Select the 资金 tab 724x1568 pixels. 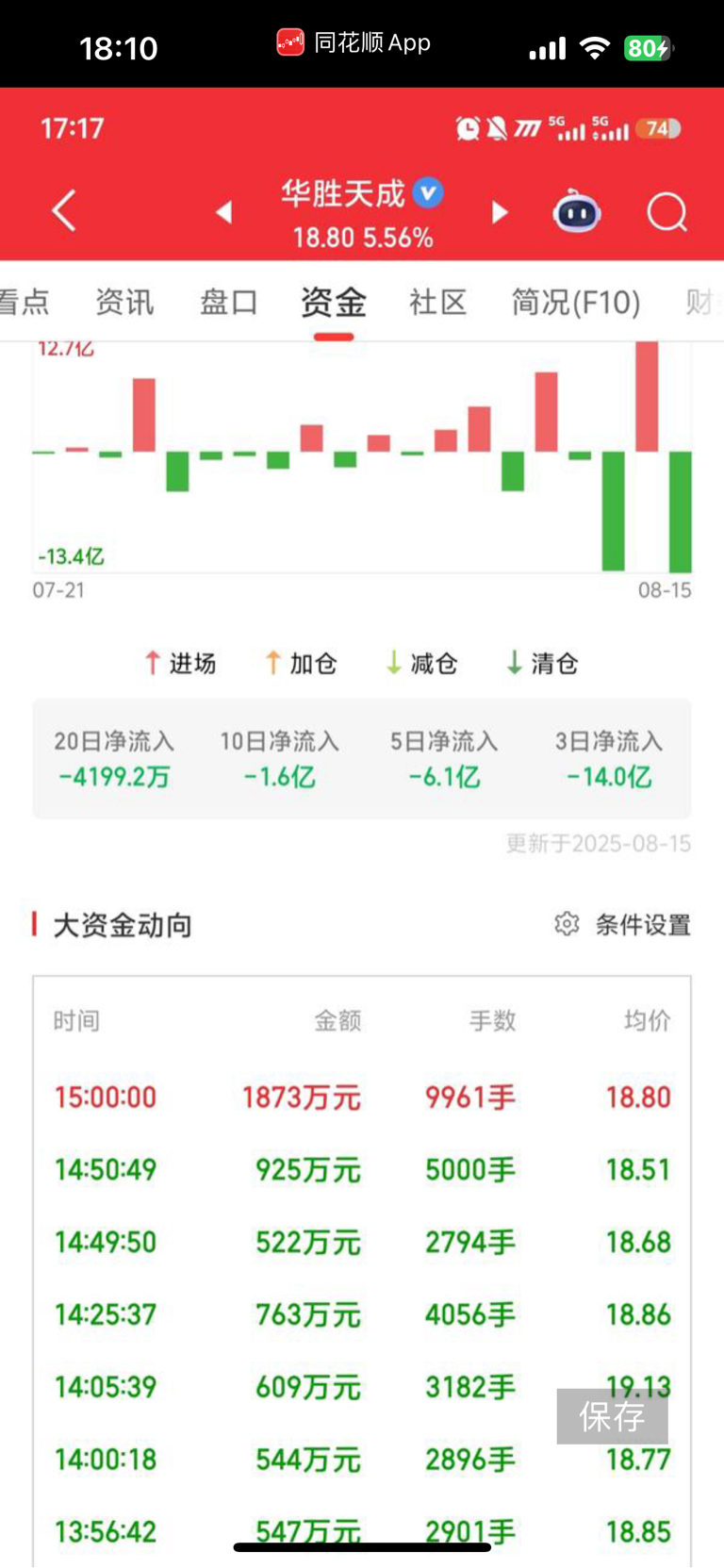[x=334, y=302]
